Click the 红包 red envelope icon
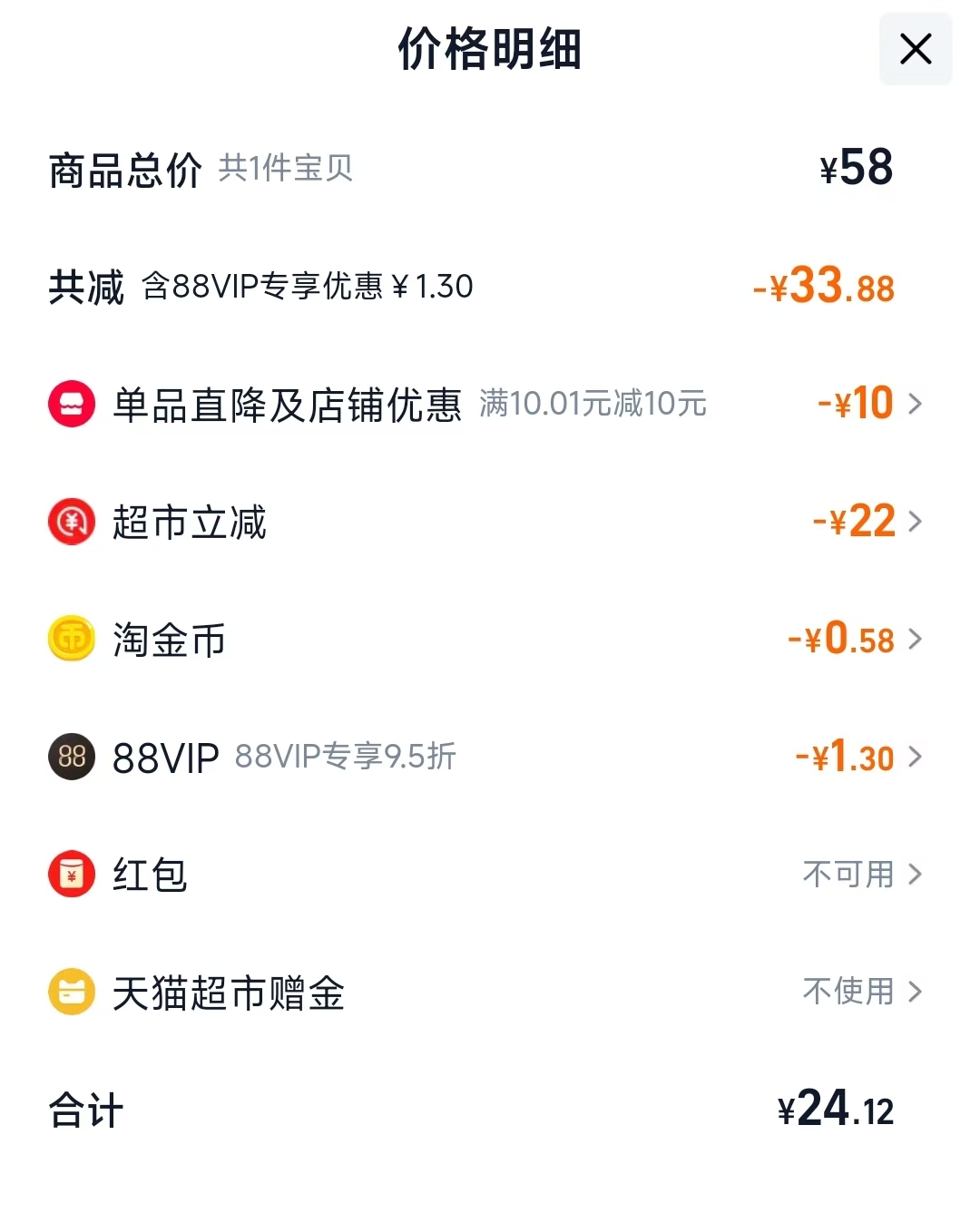This screenshot has width=980, height=1213. click(x=71, y=875)
